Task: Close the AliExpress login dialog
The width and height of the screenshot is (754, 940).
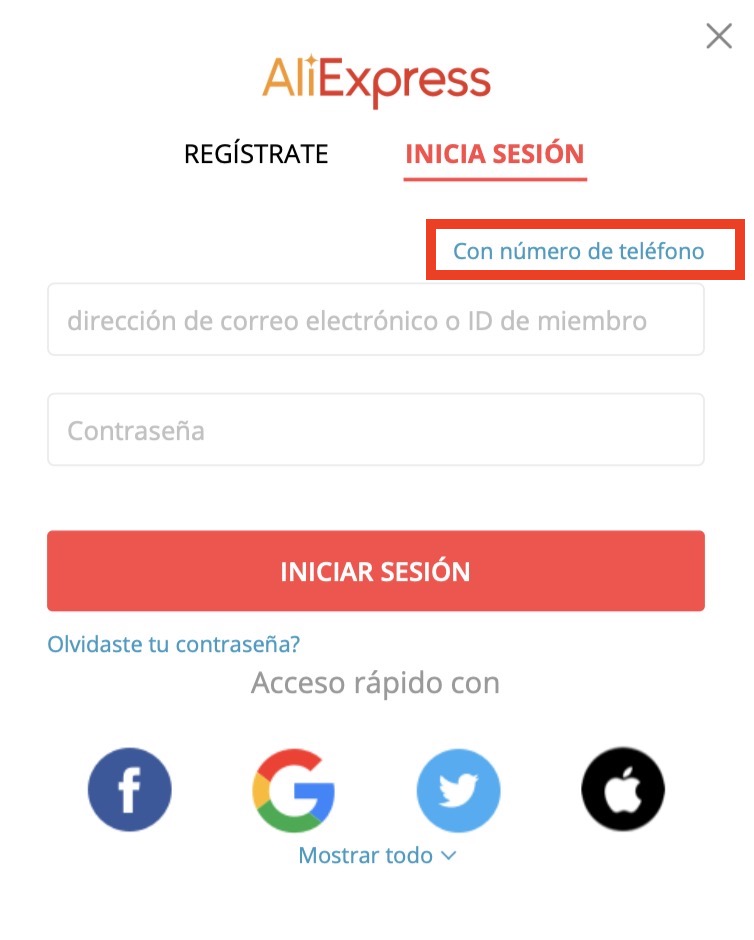Action: click(x=718, y=37)
